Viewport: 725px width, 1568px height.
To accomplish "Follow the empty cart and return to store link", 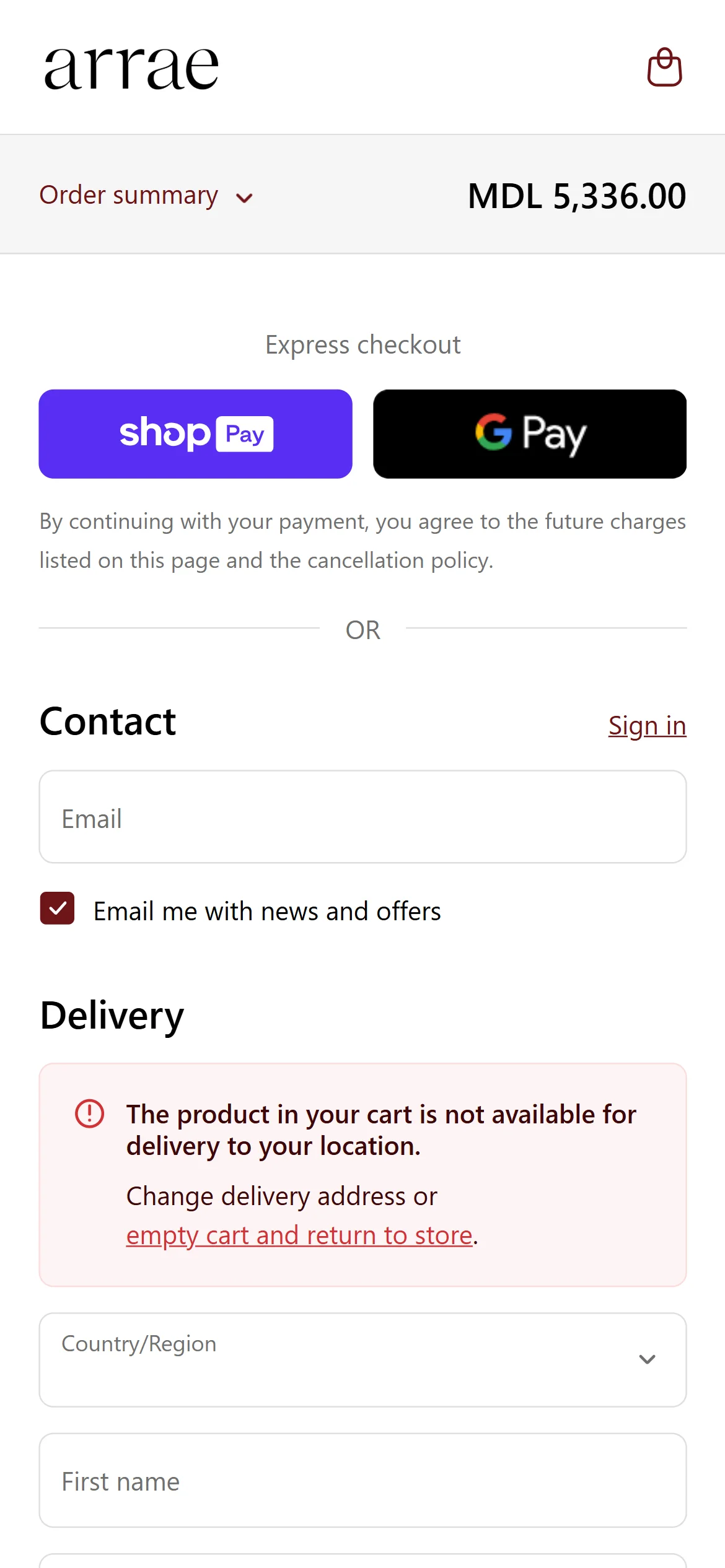I will pyautogui.click(x=299, y=1235).
